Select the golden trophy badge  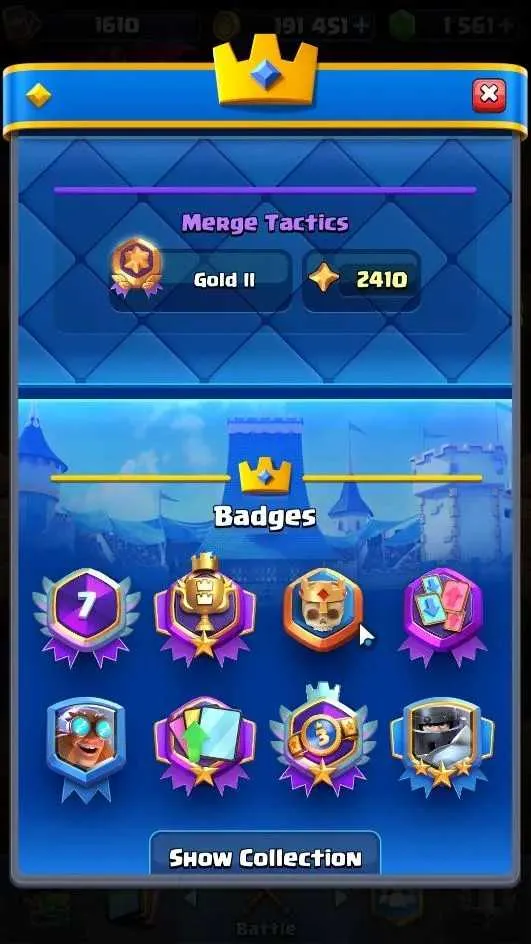click(205, 608)
